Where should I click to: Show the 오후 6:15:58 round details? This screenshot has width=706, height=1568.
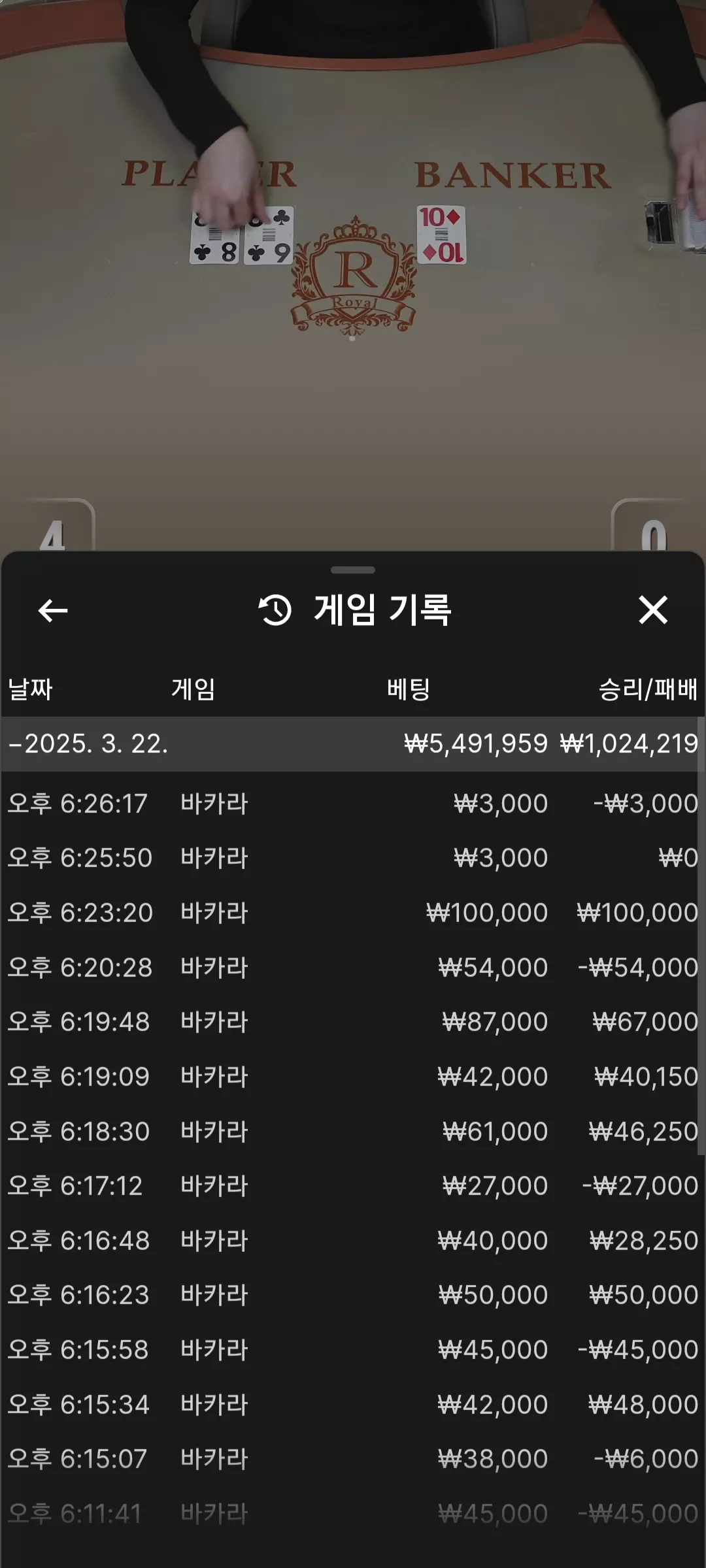[353, 1350]
